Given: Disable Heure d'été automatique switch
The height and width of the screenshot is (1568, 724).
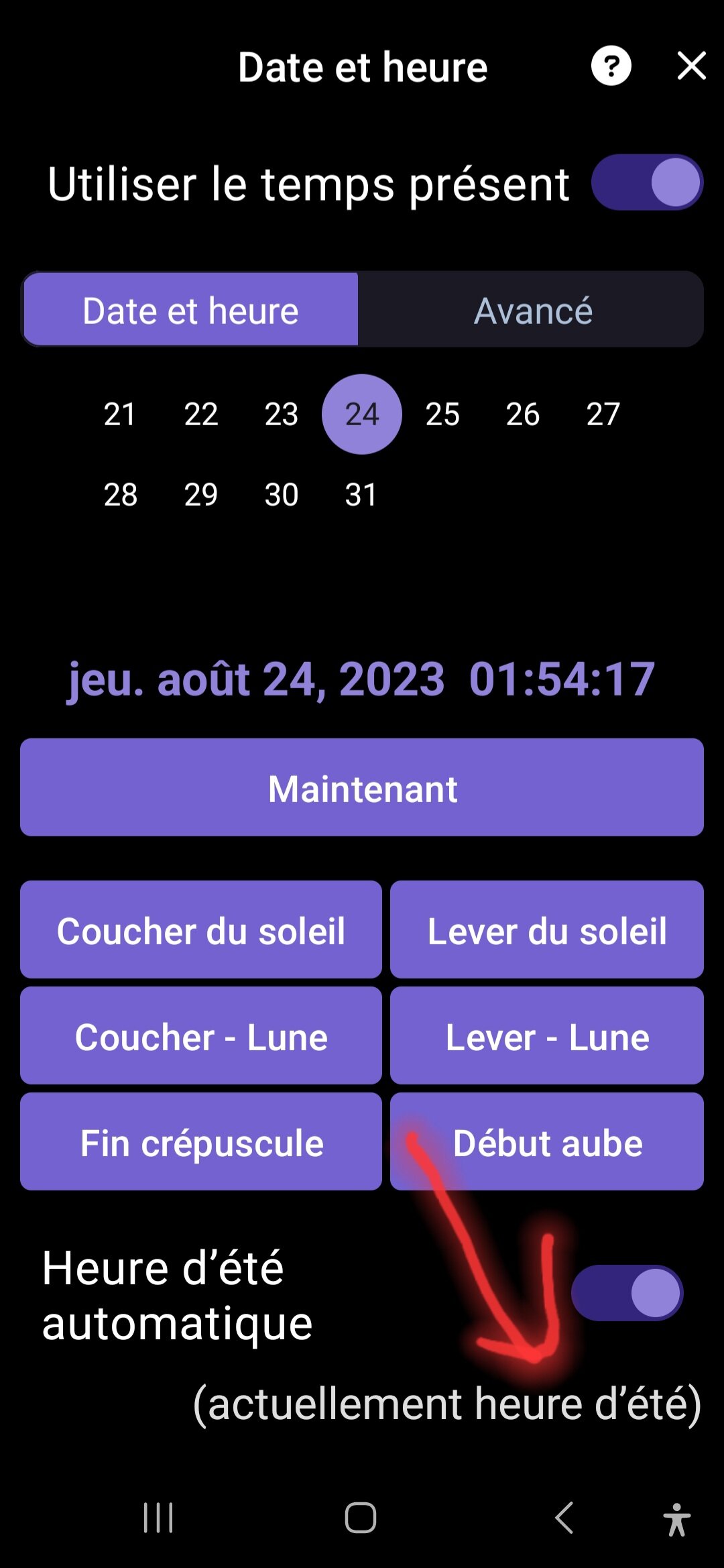Looking at the screenshot, I should pyautogui.click(x=627, y=1293).
